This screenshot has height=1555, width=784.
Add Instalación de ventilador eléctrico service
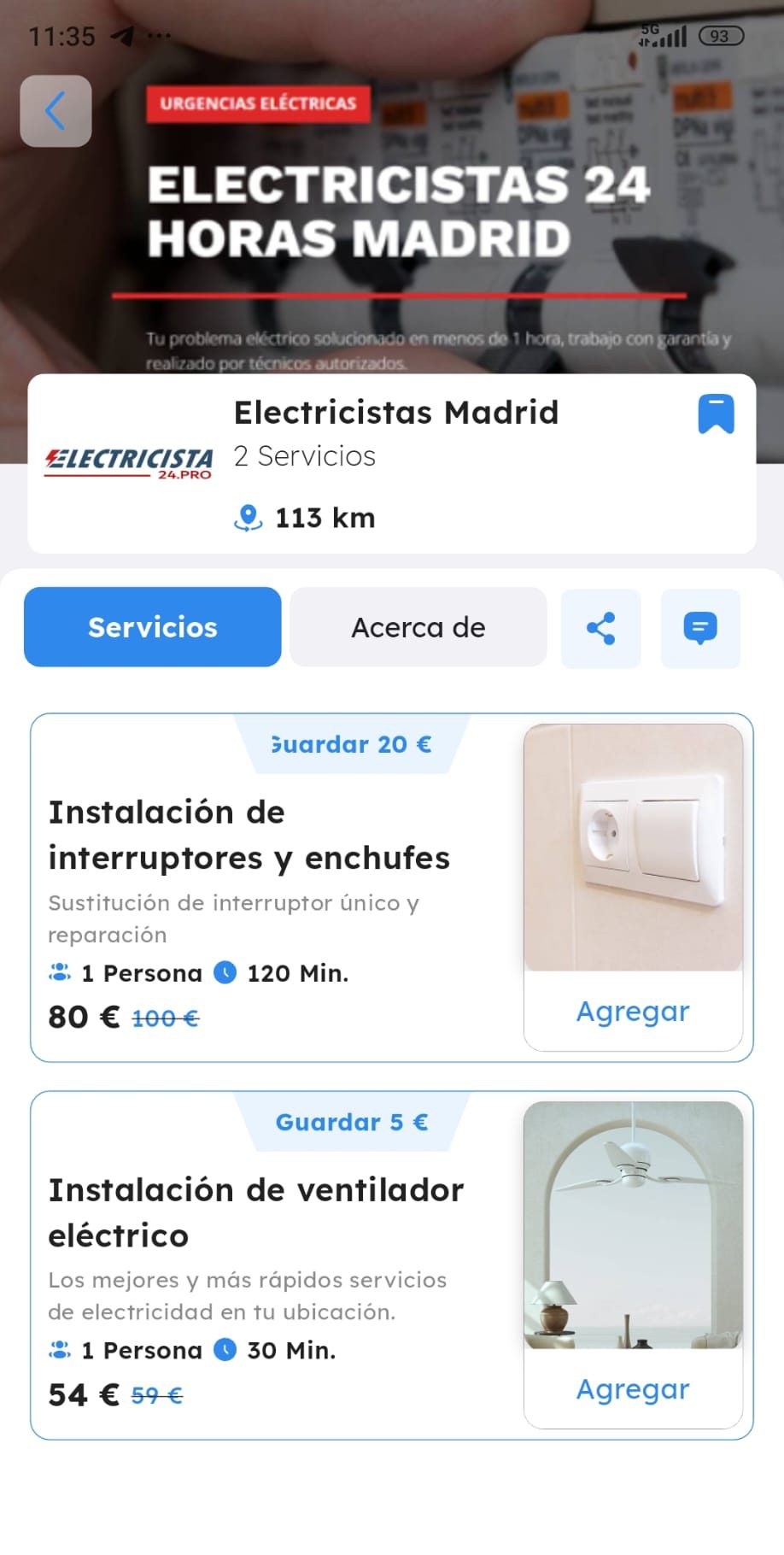(633, 1389)
